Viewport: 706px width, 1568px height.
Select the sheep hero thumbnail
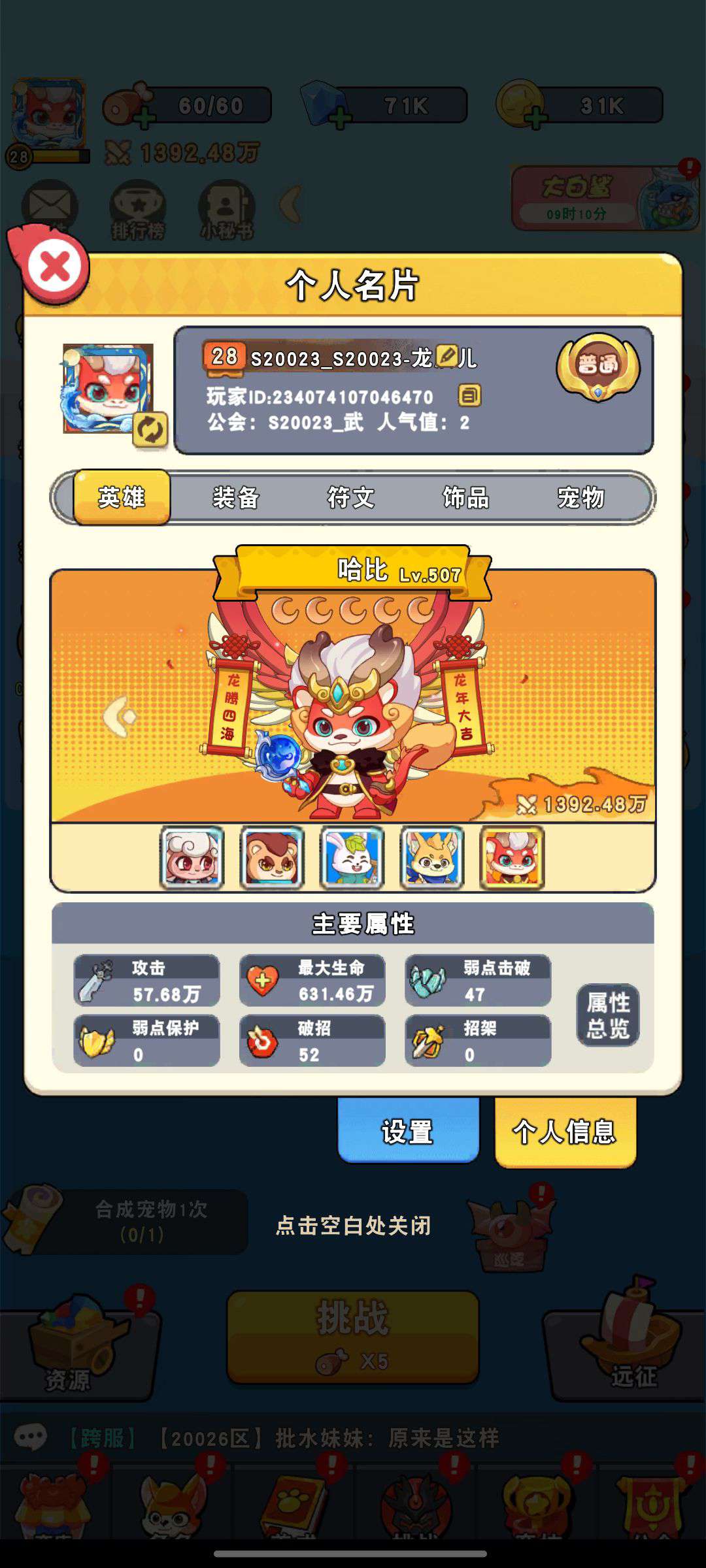(x=192, y=858)
